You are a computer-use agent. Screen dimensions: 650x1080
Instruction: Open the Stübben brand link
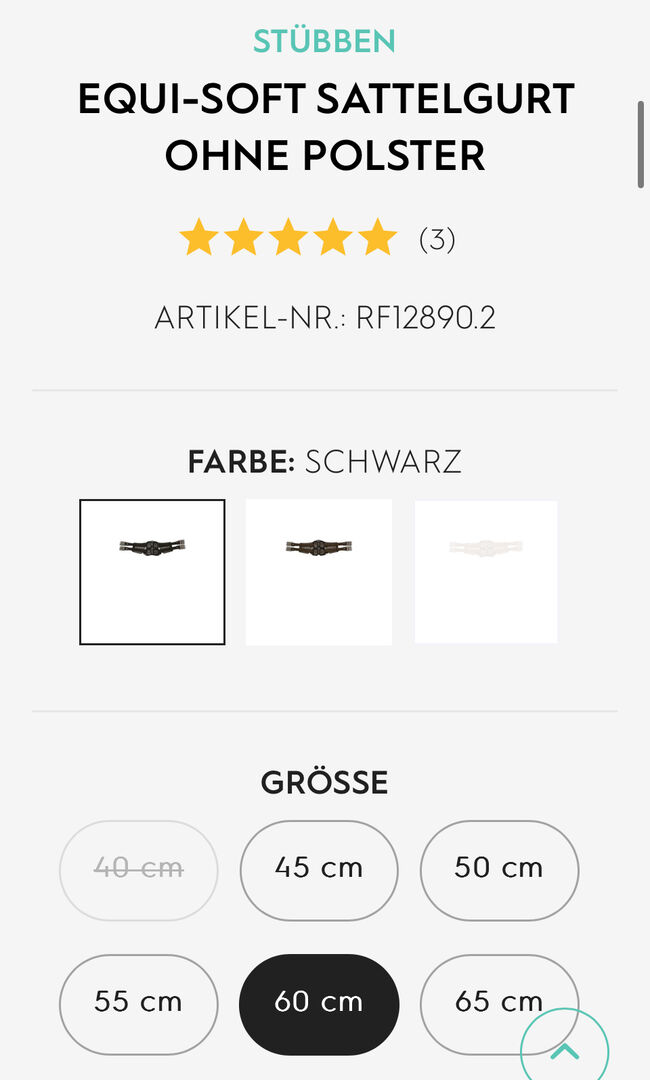(x=324, y=41)
